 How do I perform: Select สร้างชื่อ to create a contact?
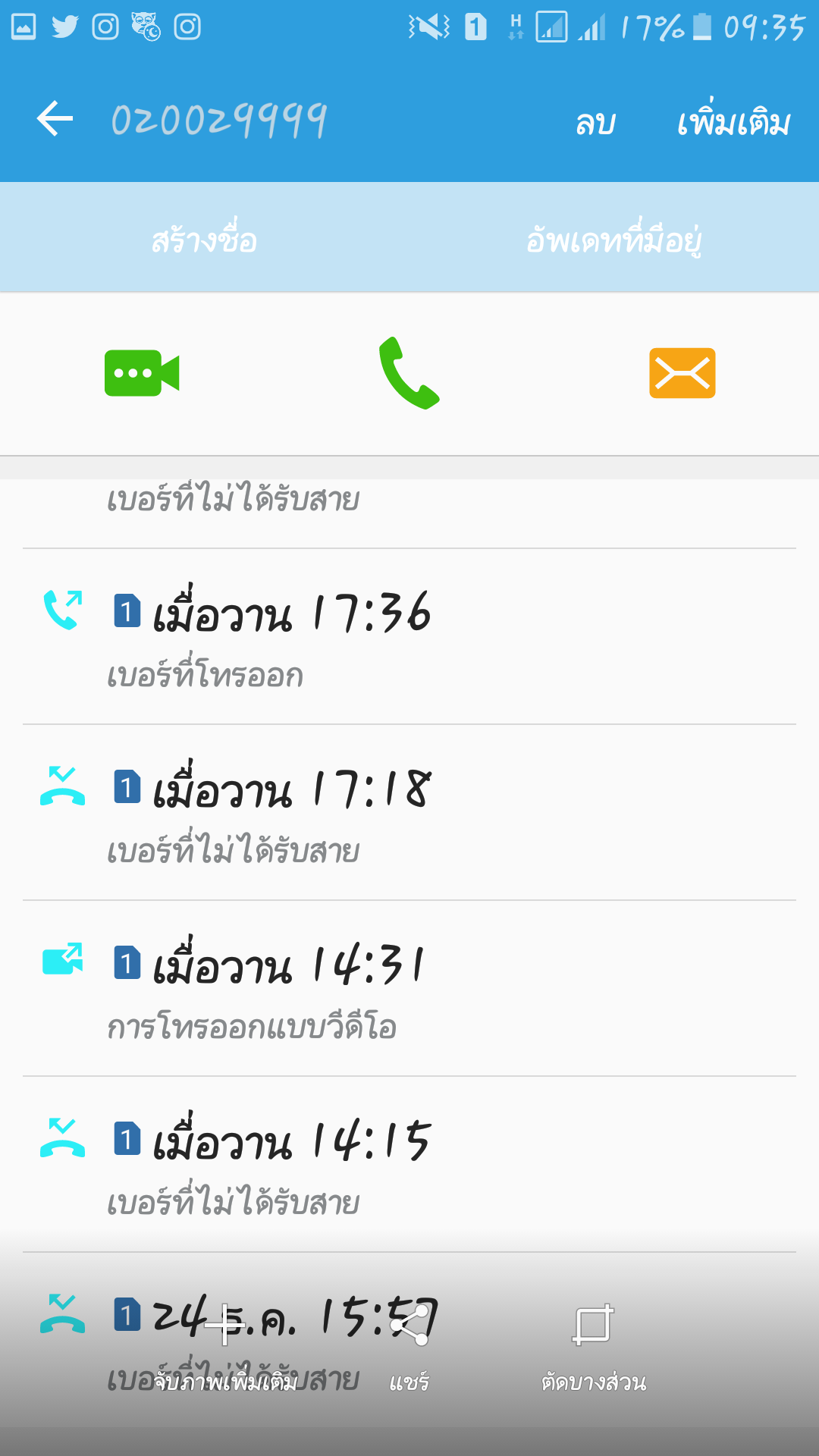click(205, 238)
